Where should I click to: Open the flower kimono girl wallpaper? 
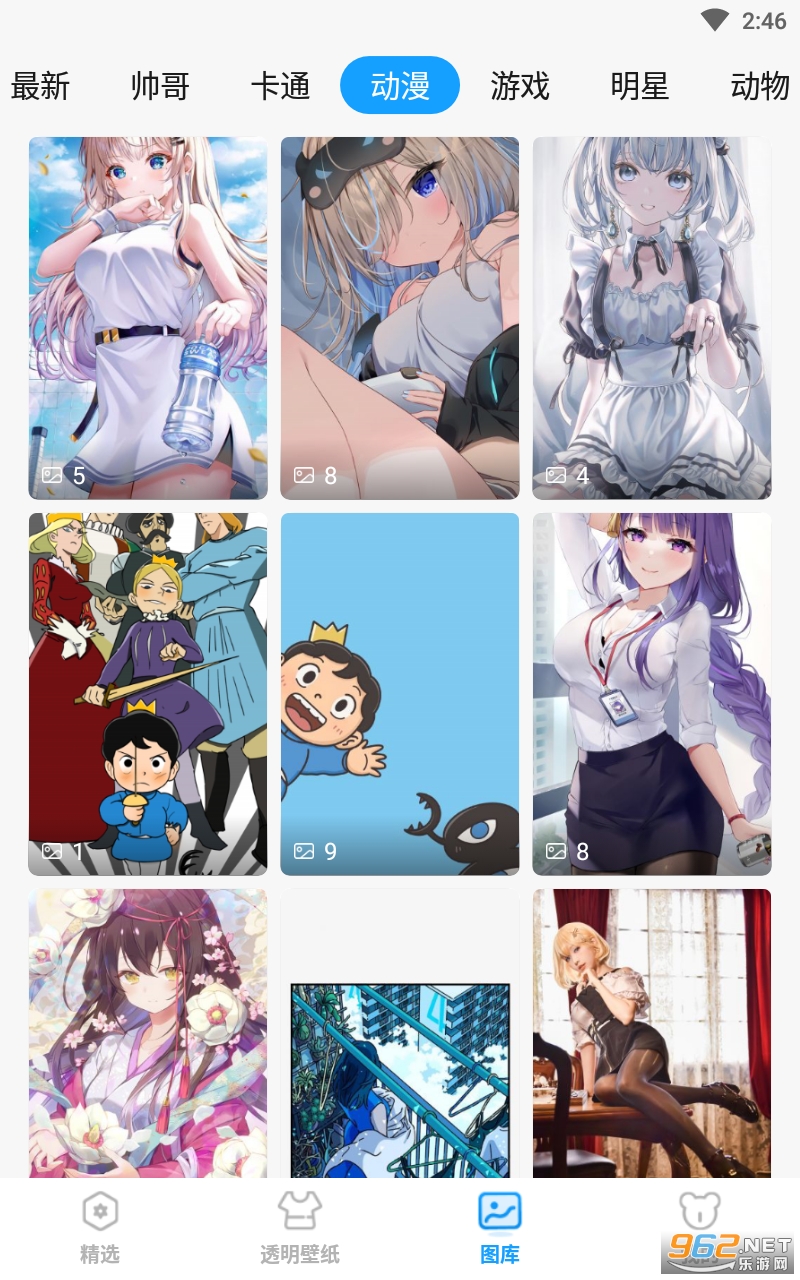click(x=148, y=1032)
